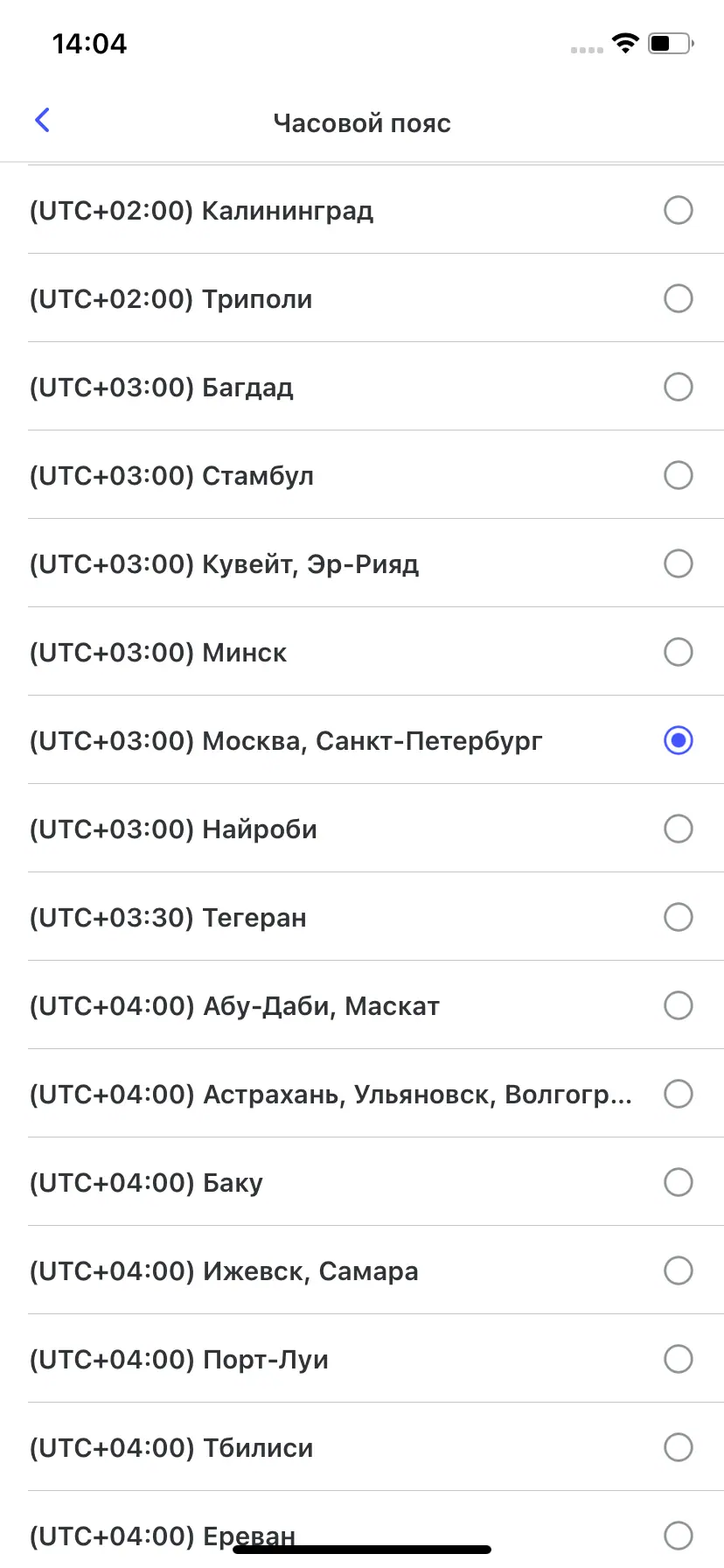This screenshot has width=724, height=1568.
Task: Select (UTC+03:00) Стамбул
Action: point(678,475)
